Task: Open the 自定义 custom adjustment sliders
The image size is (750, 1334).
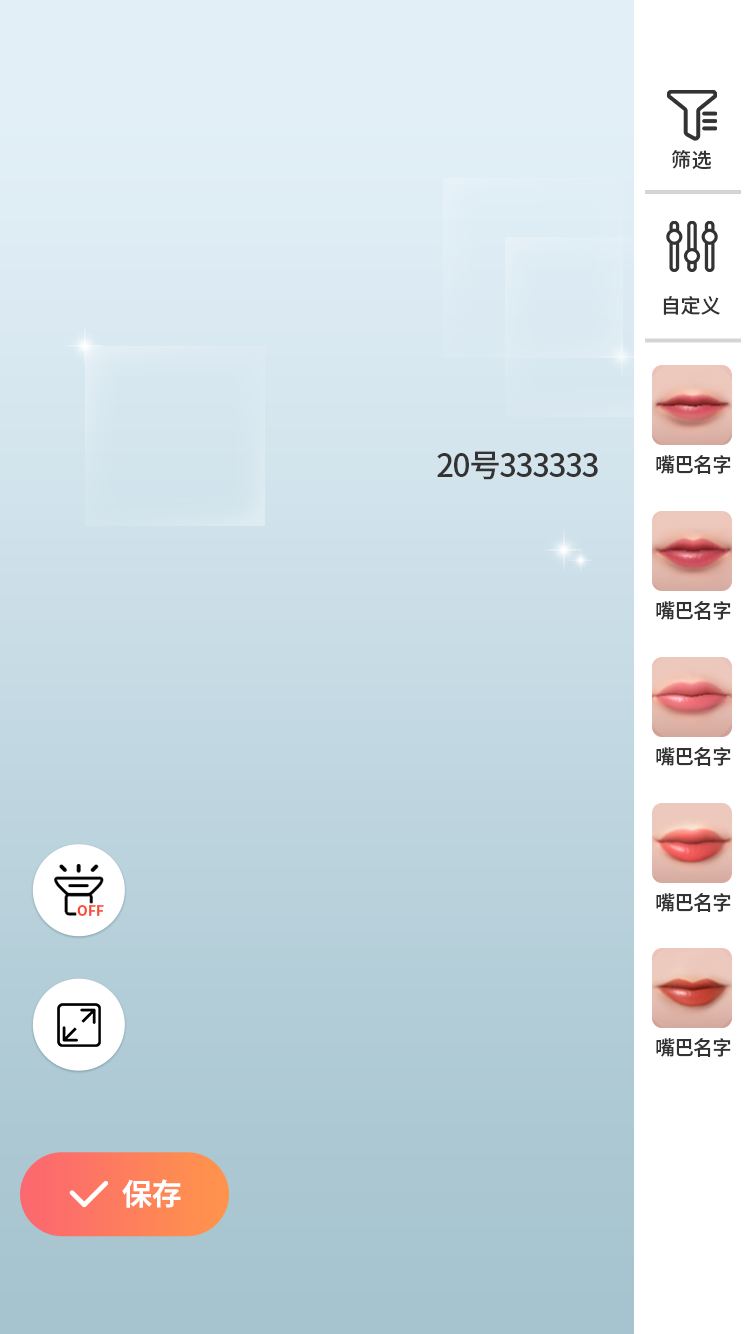Action: (x=691, y=267)
